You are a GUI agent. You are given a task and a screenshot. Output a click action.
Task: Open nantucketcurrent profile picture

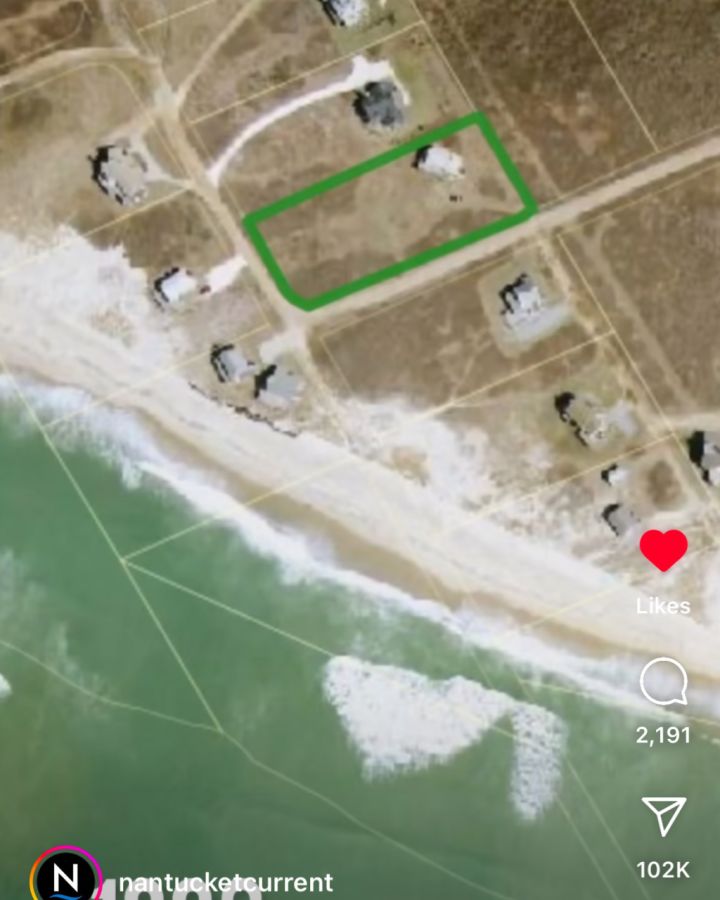coord(66,879)
